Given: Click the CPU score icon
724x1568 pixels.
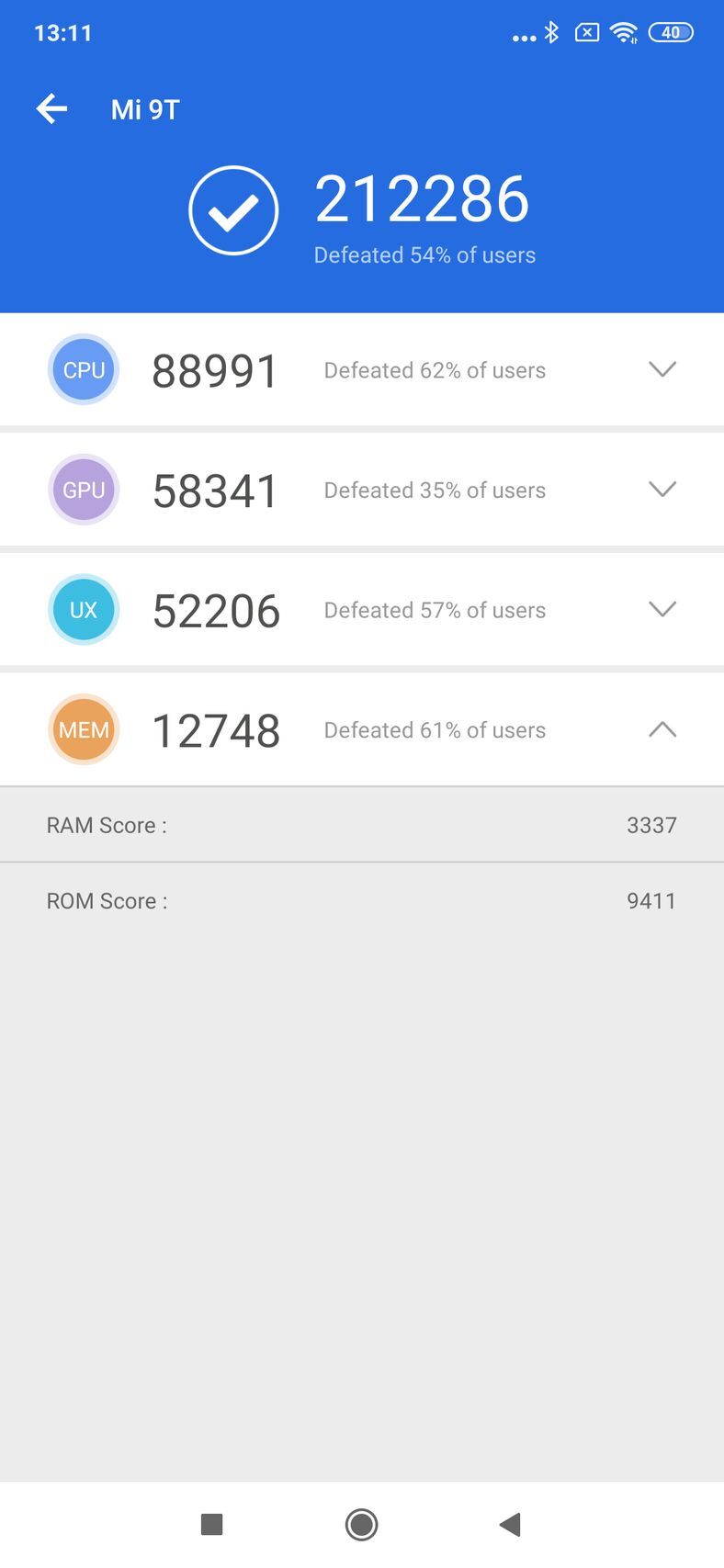Looking at the screenshot, I should point(84,369).
